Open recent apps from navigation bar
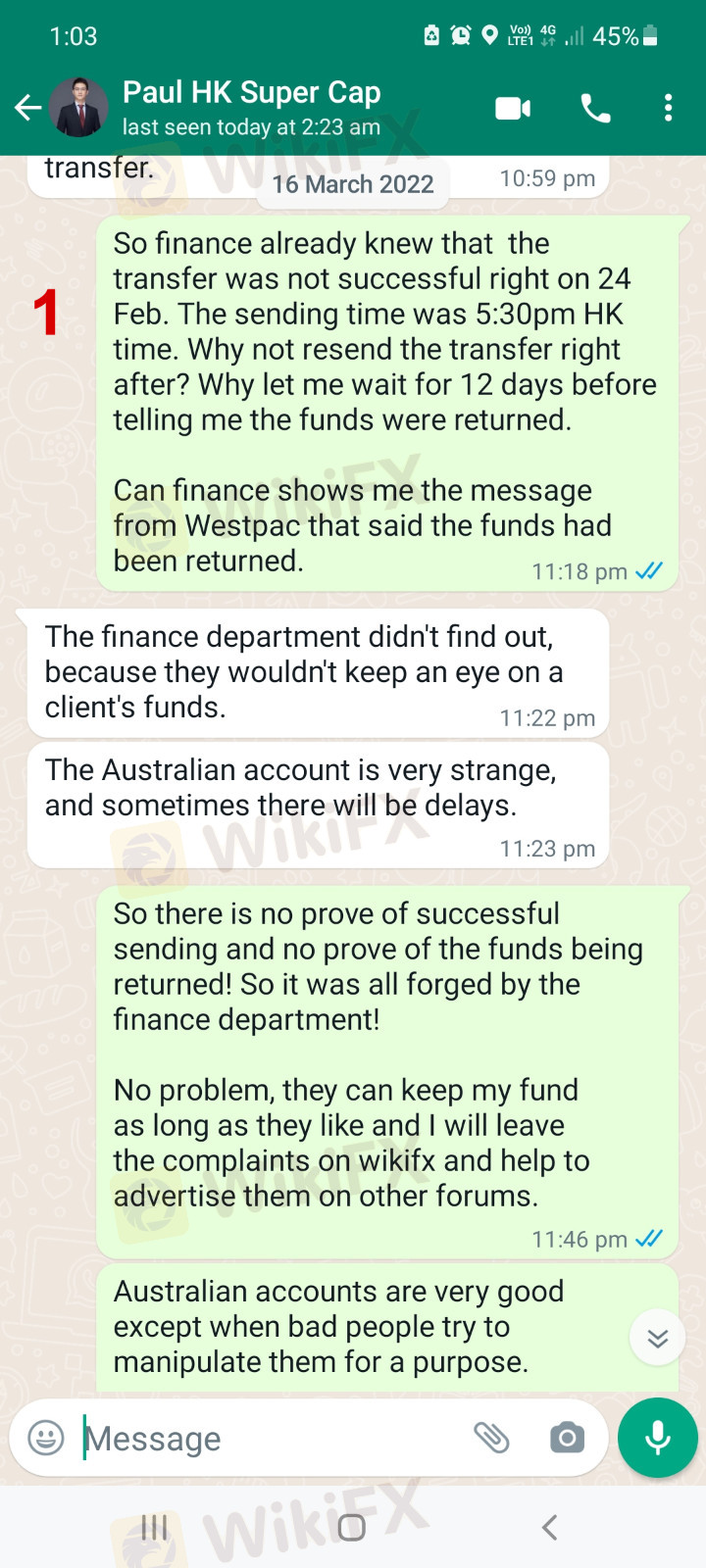Viewport: 706px width, 1568px height. coord(154,1527)
